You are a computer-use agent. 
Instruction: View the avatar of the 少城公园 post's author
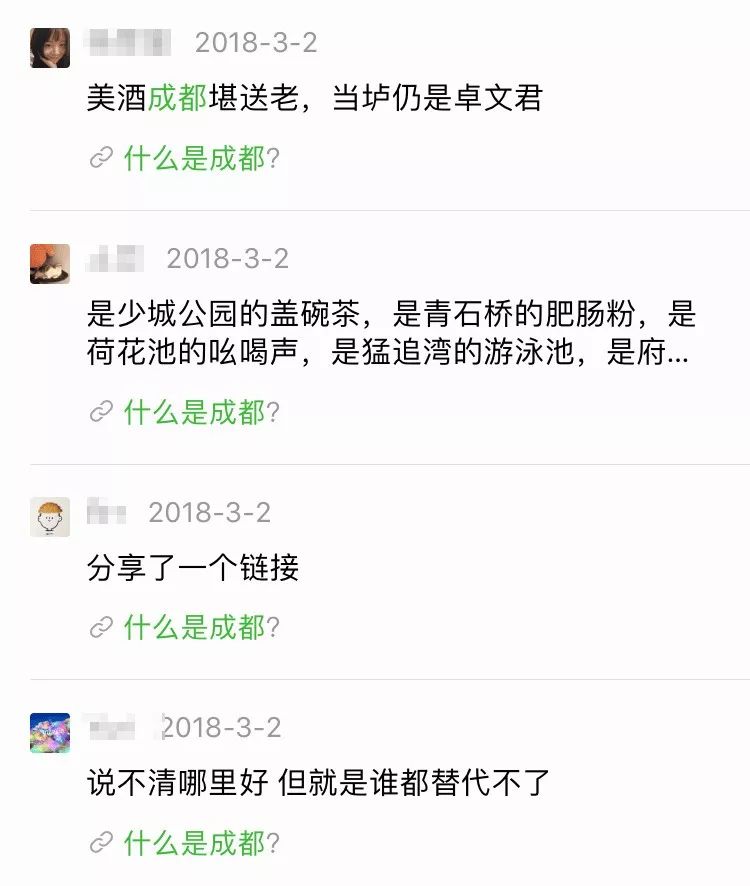pos(50,263)
